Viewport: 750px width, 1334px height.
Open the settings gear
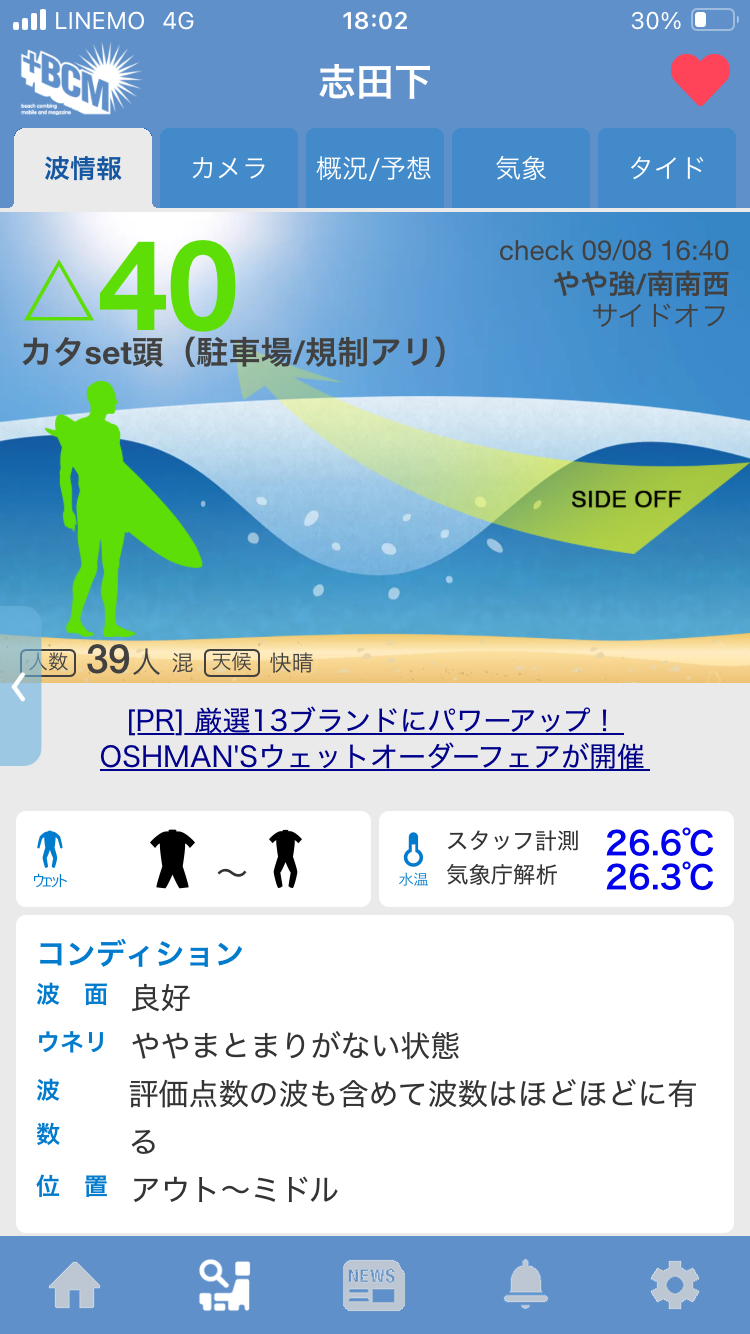point(674,1285)
